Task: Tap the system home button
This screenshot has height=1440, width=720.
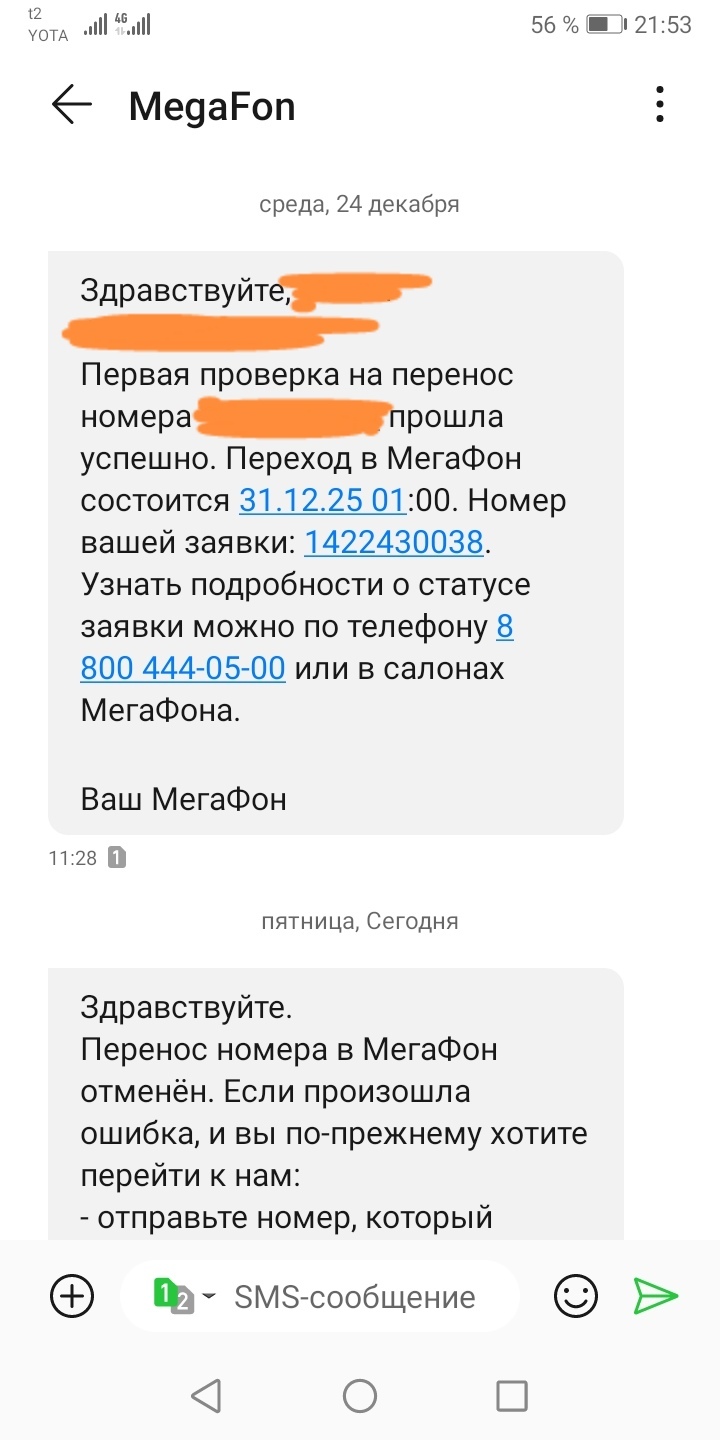Action: tap(360, 1395)
